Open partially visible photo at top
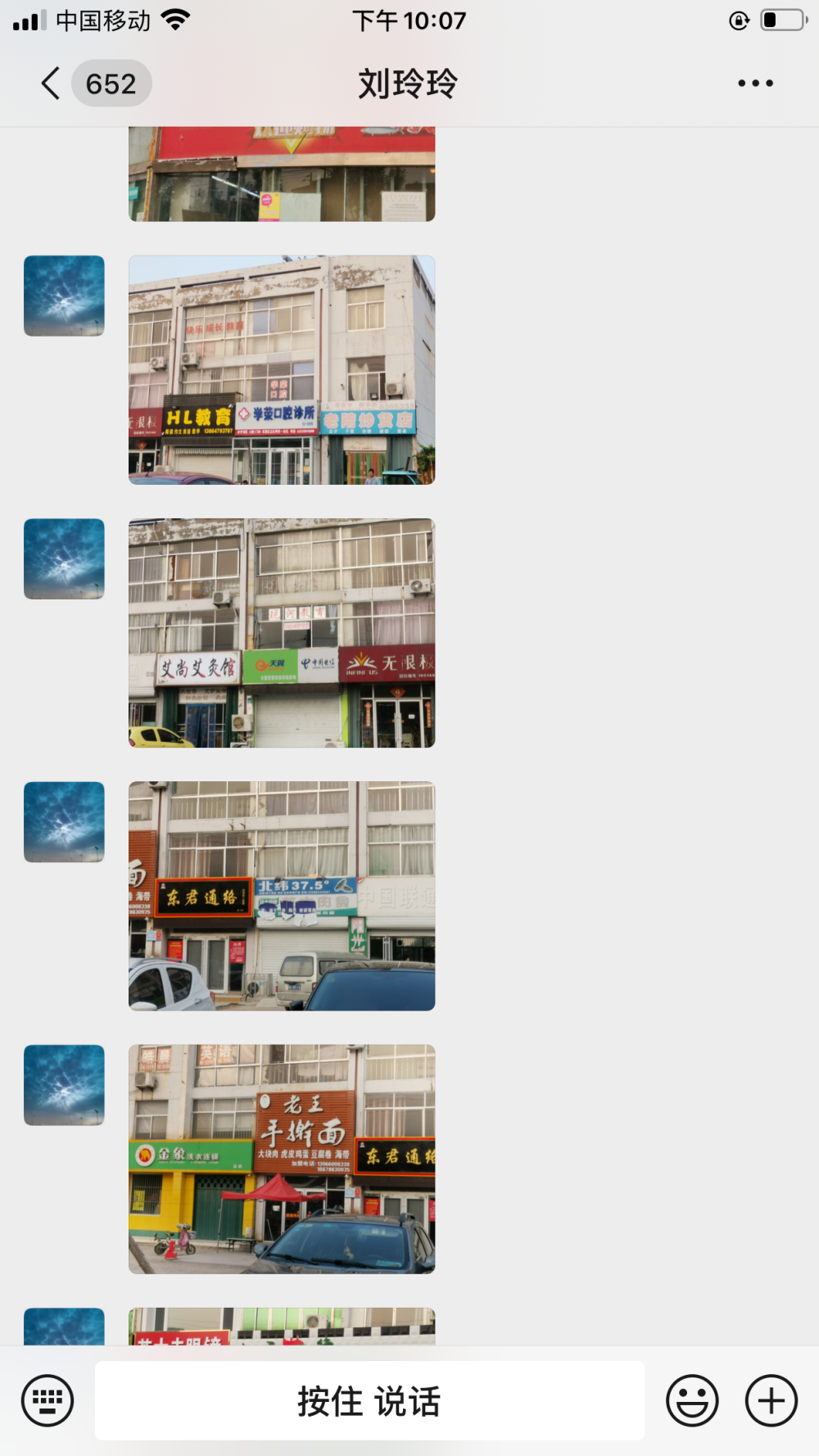The image size is (819, 1456). click(x=282, y=174)
